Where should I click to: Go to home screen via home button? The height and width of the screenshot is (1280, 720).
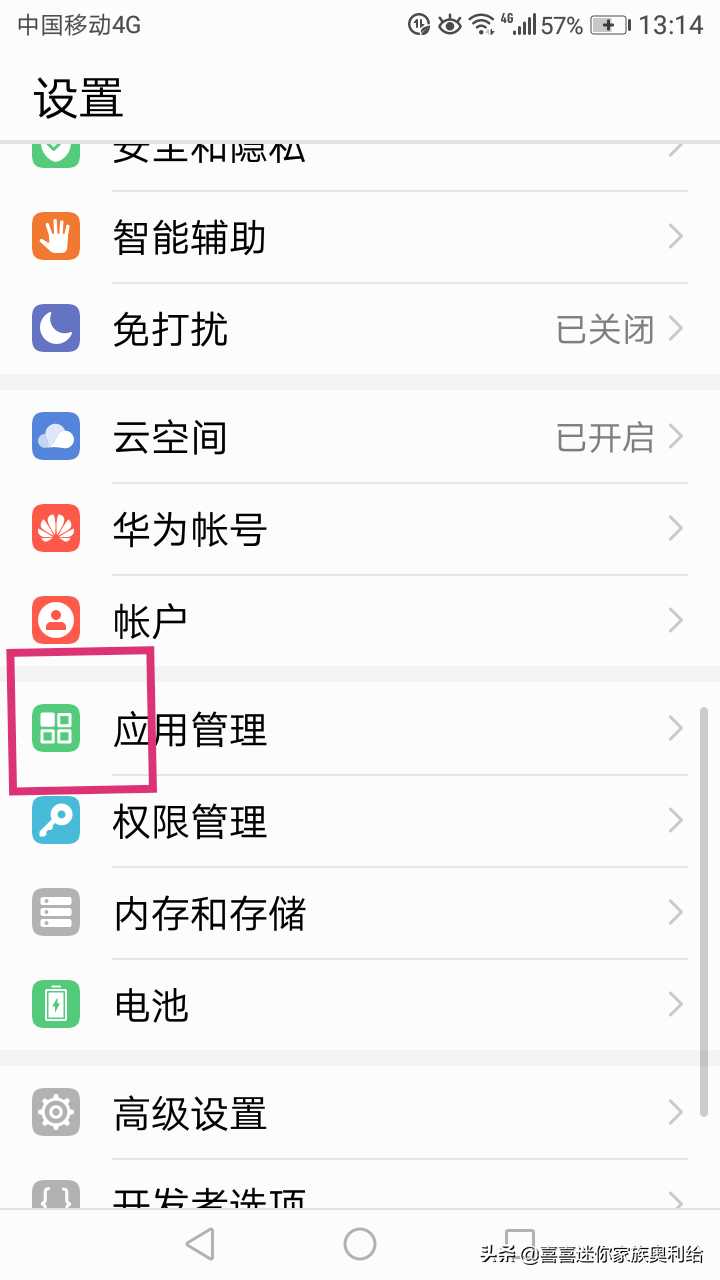coord(360,1244)
